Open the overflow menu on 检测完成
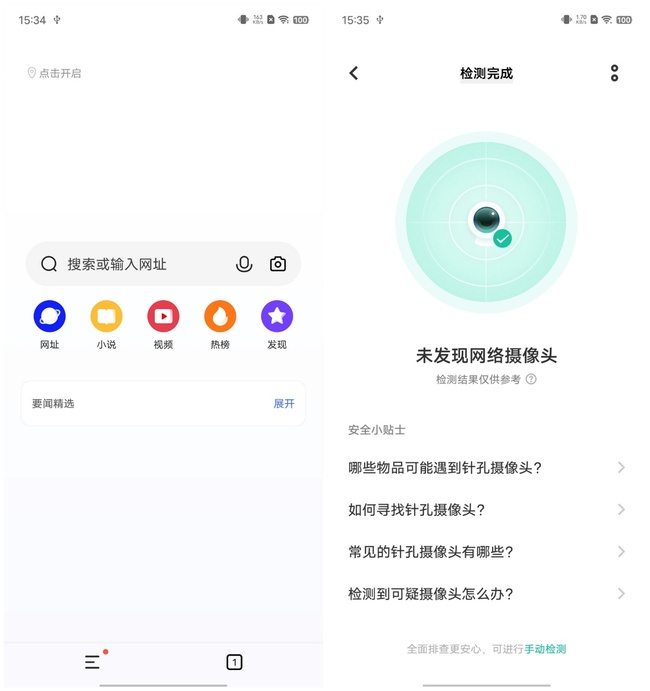 (614, 73)
